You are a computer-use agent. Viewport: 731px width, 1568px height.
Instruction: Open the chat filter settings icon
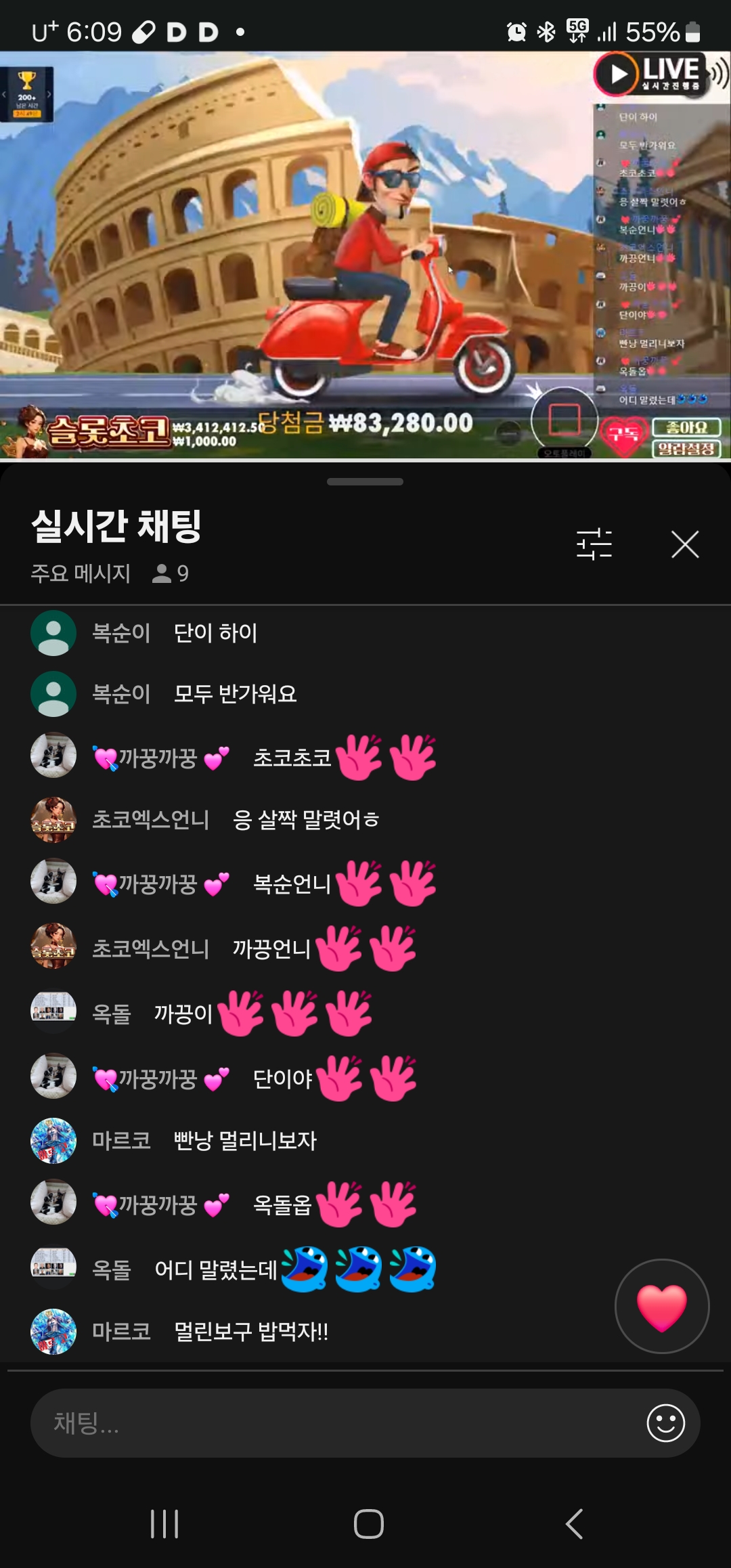(x=594, y=544)
